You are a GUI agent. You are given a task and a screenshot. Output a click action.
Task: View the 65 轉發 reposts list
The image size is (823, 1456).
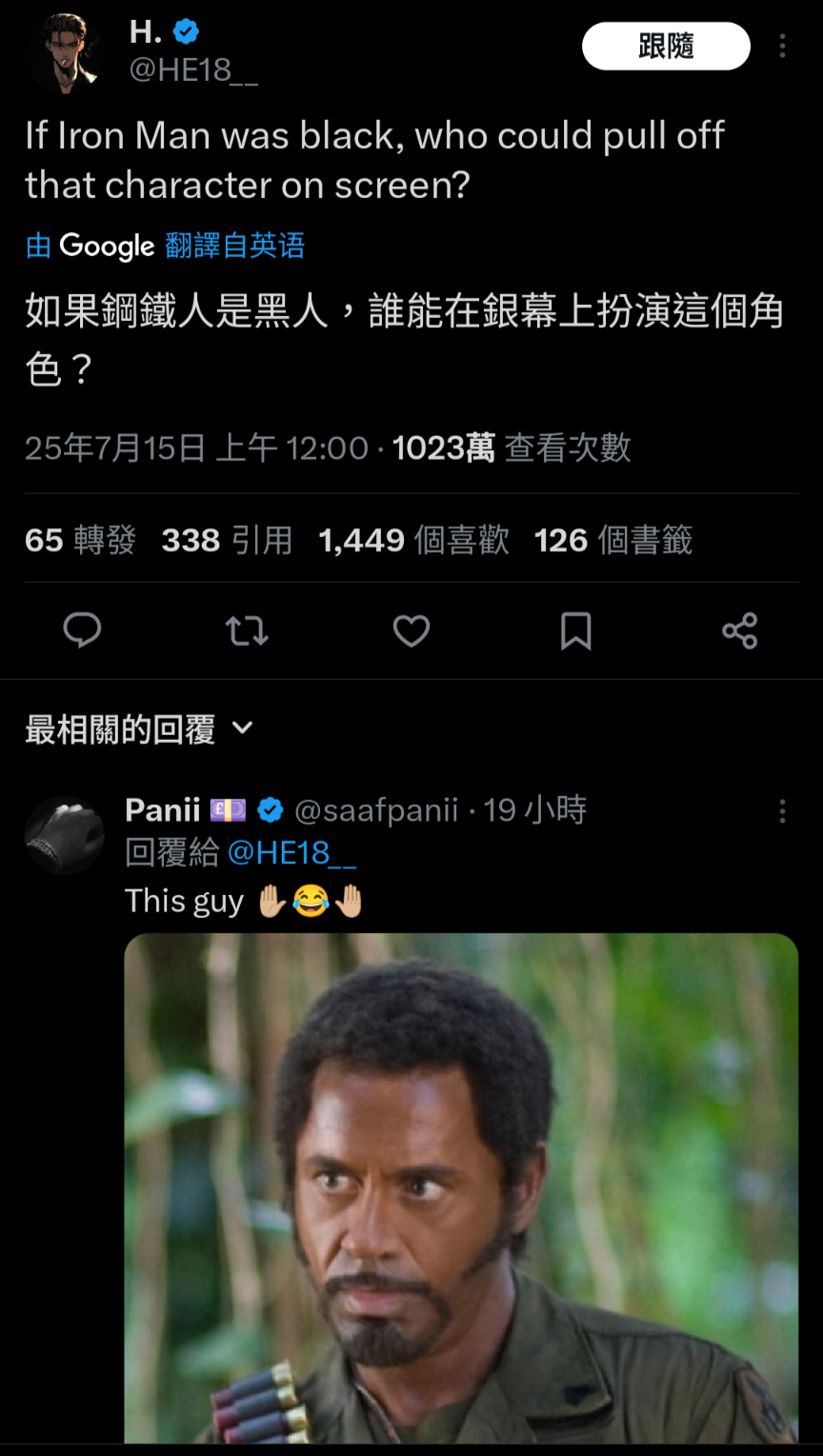[81, 540]
